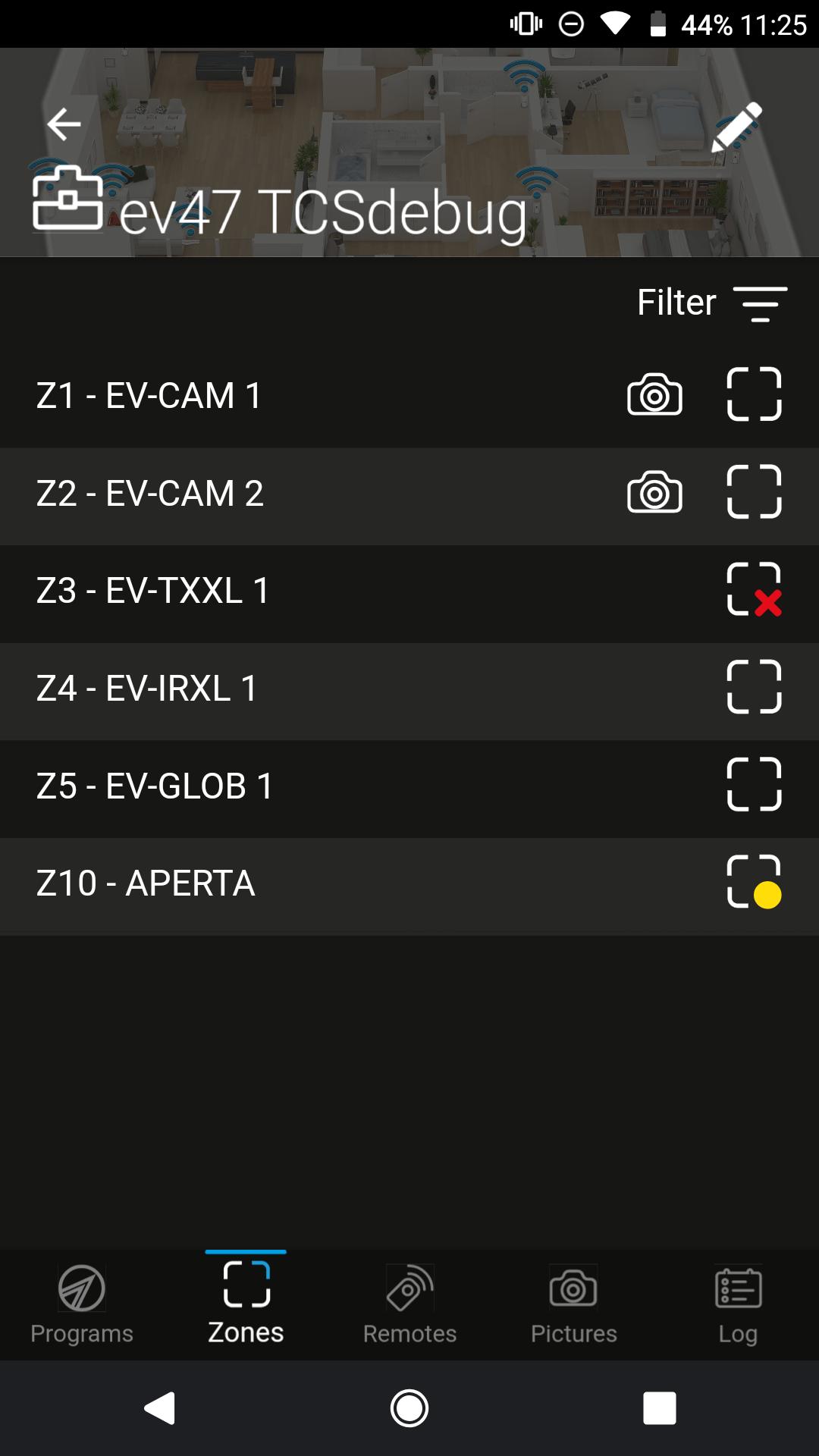Tap the zone bracket icon for Z2 - EV-CAM 2

754,492
